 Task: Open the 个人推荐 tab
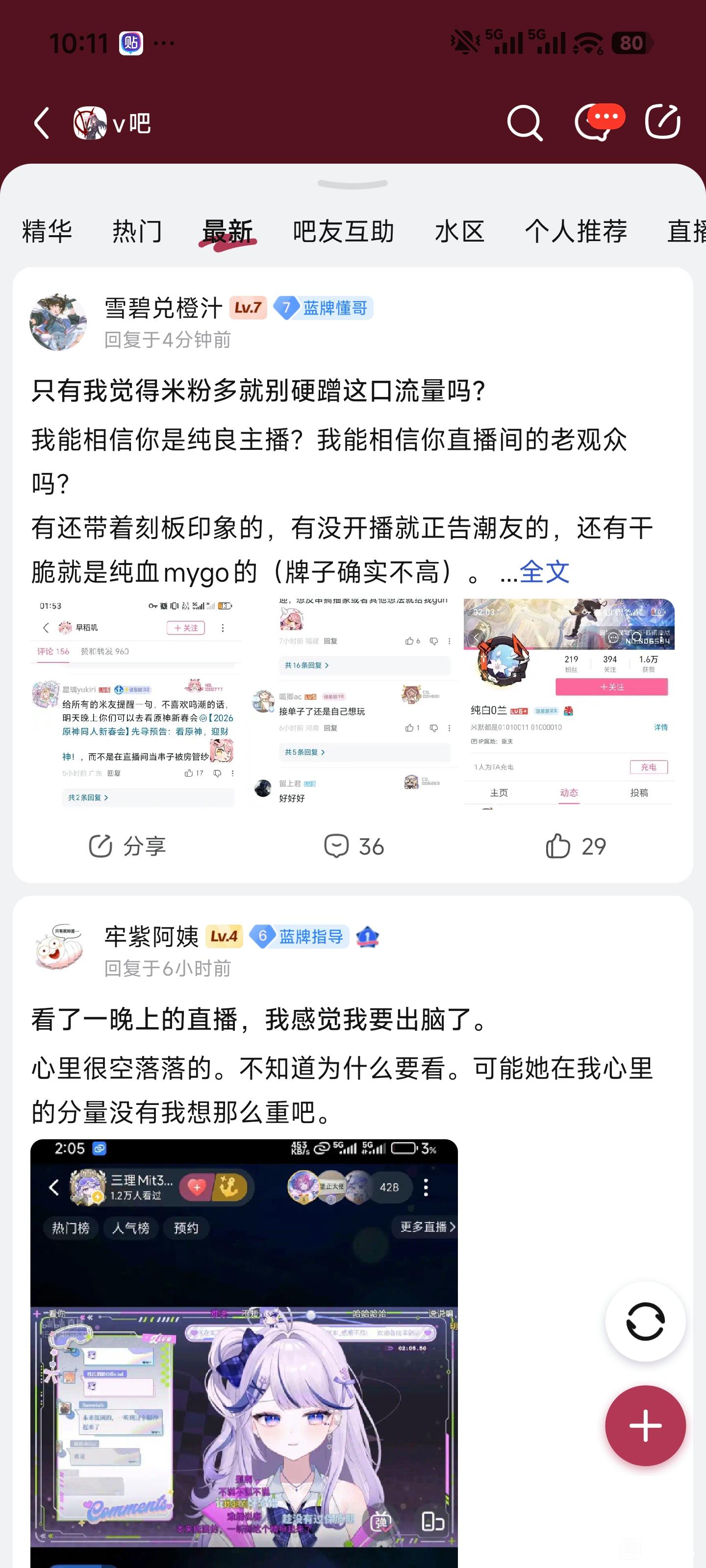click(576, 232)
